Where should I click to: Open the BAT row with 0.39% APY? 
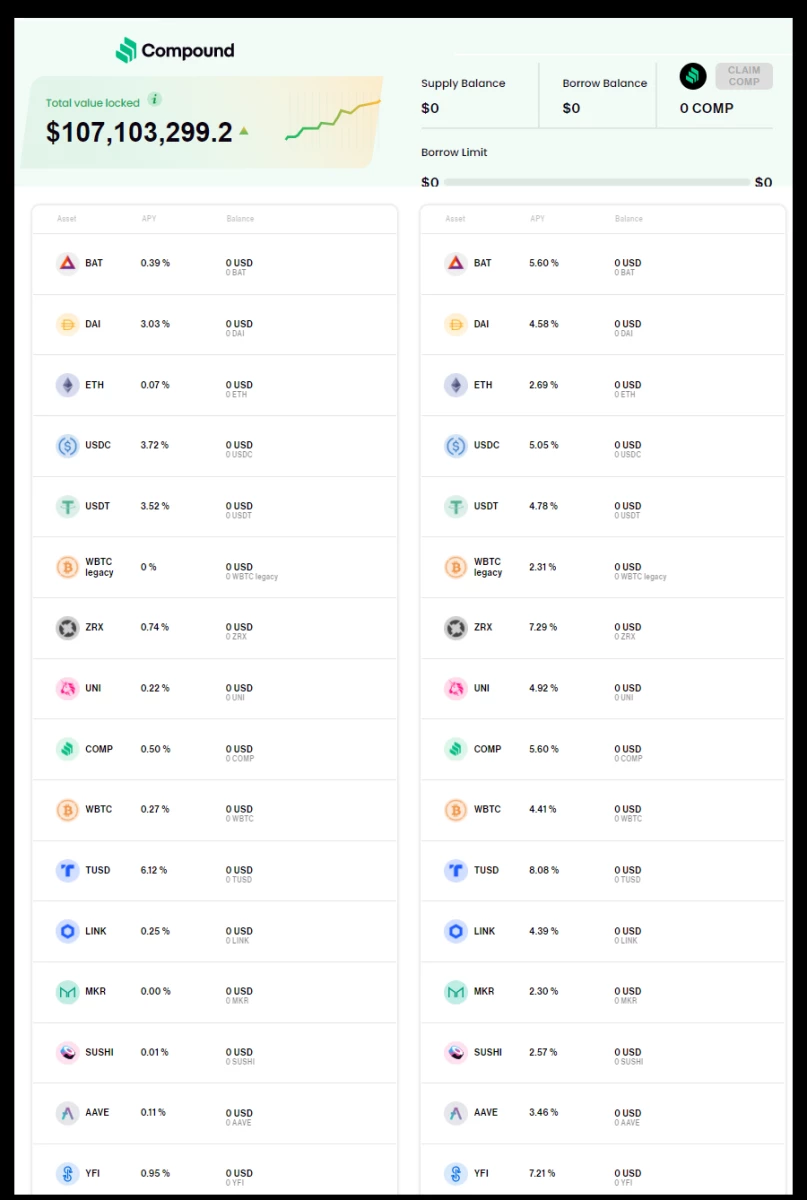(214, 264)
